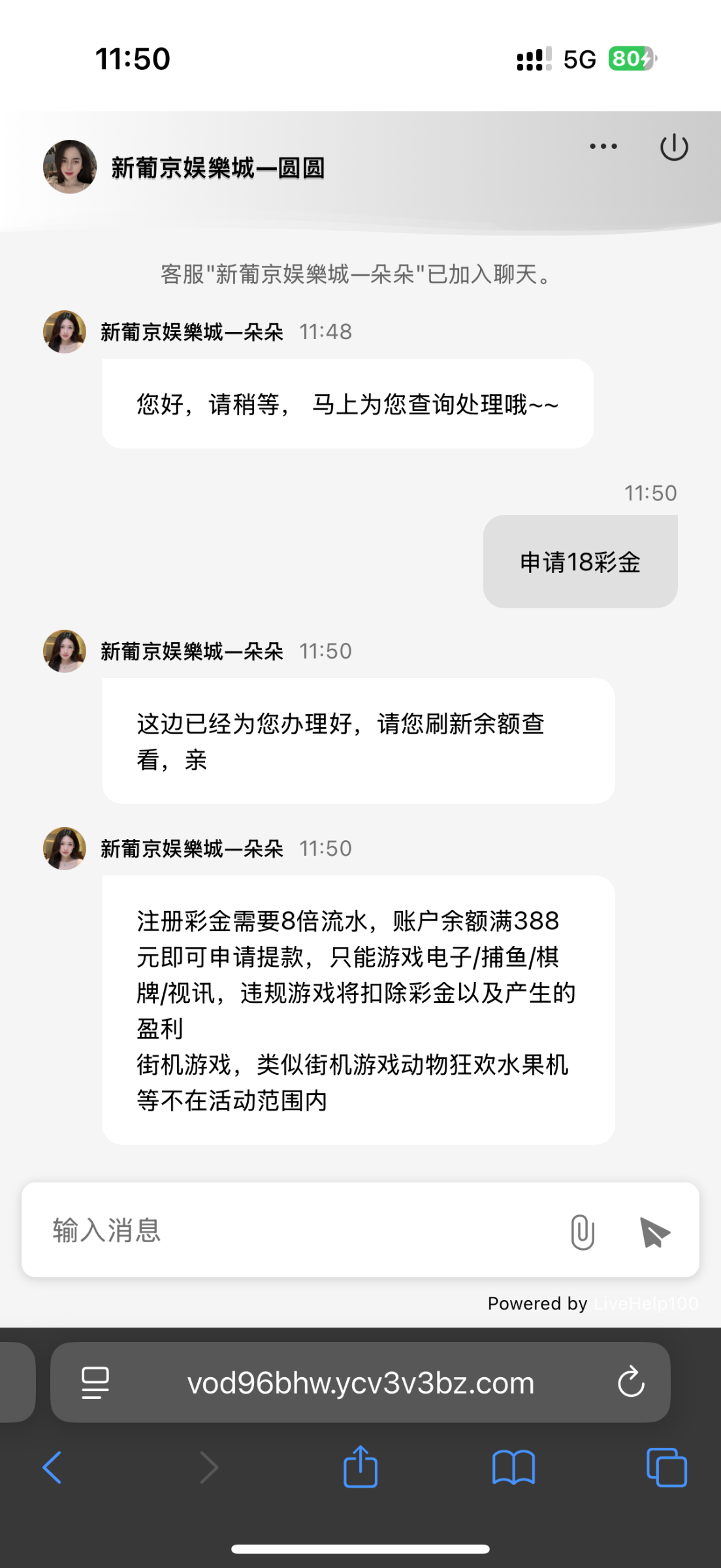Open the three-dot chat options menu
This screenshot has height=1568, width=721.
pyautogui.click(x=603, y=146)
